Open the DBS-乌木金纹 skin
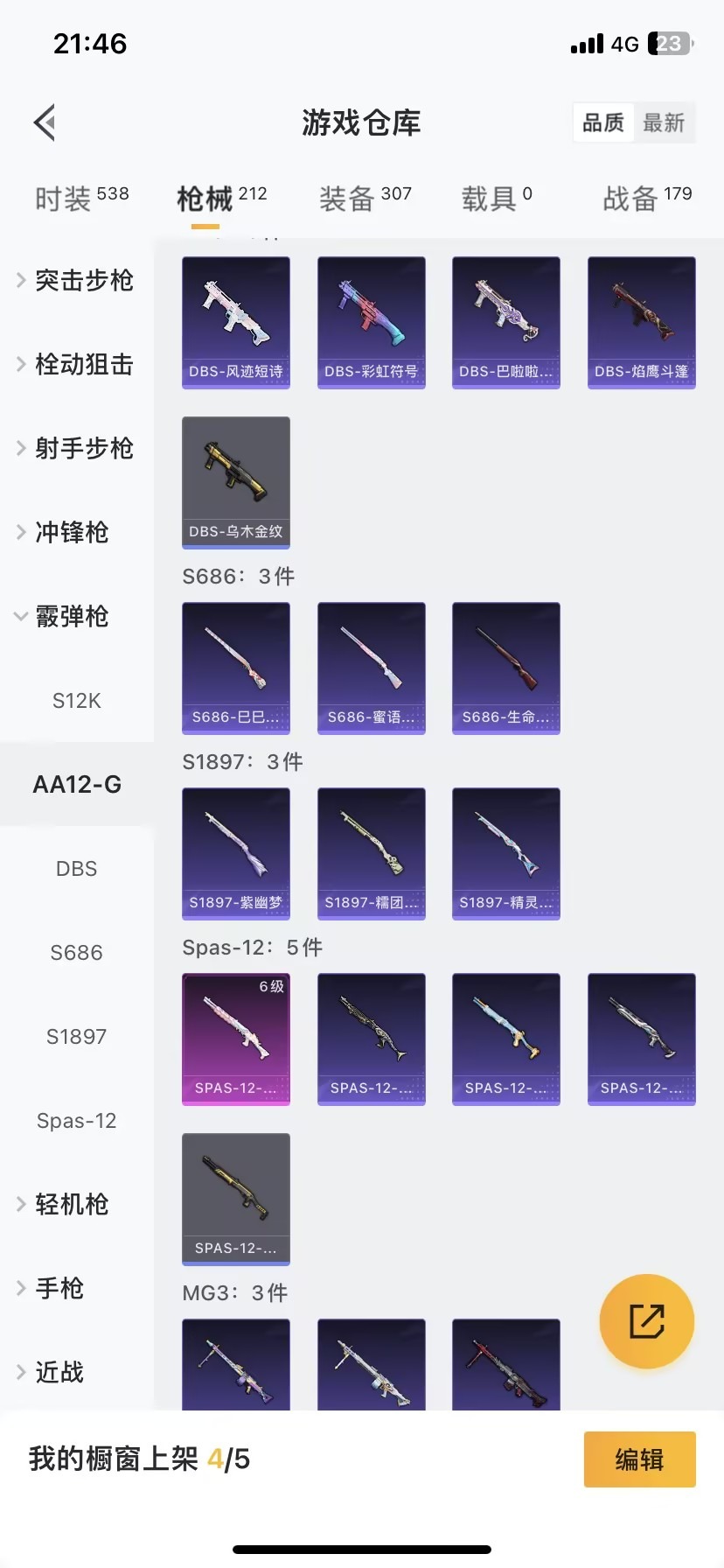Image resolution: width=724 pixels, height=1568 pixels. click(x=235, y=482)
